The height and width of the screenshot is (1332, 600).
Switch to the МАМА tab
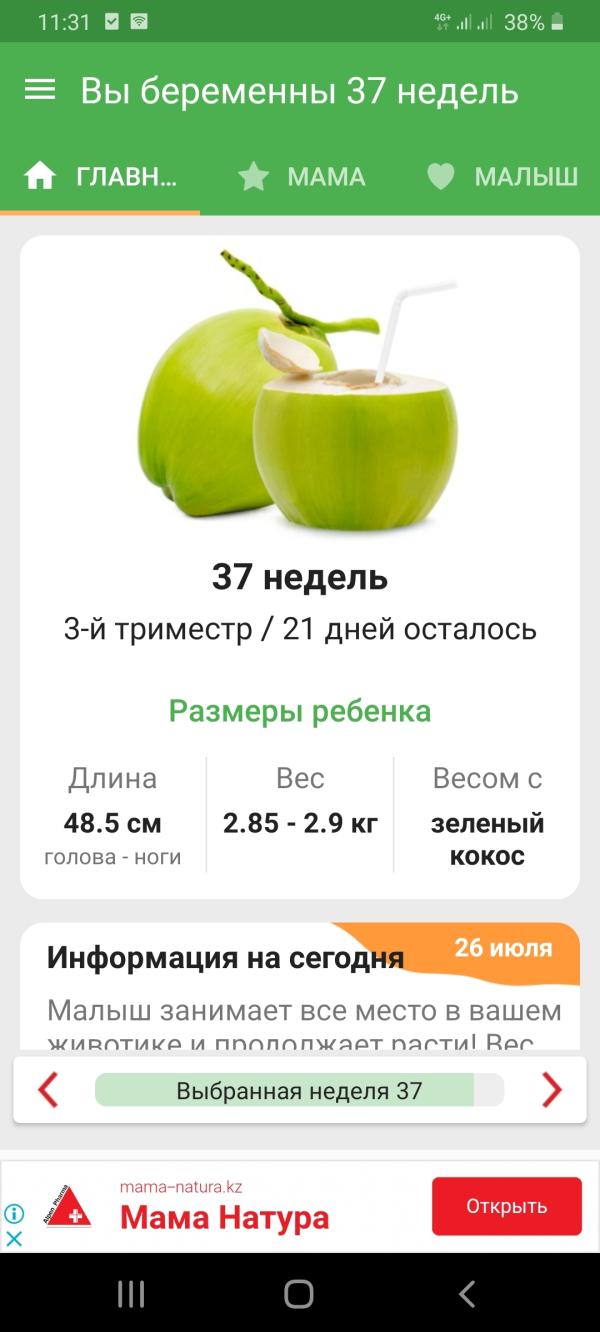(301, 178)
